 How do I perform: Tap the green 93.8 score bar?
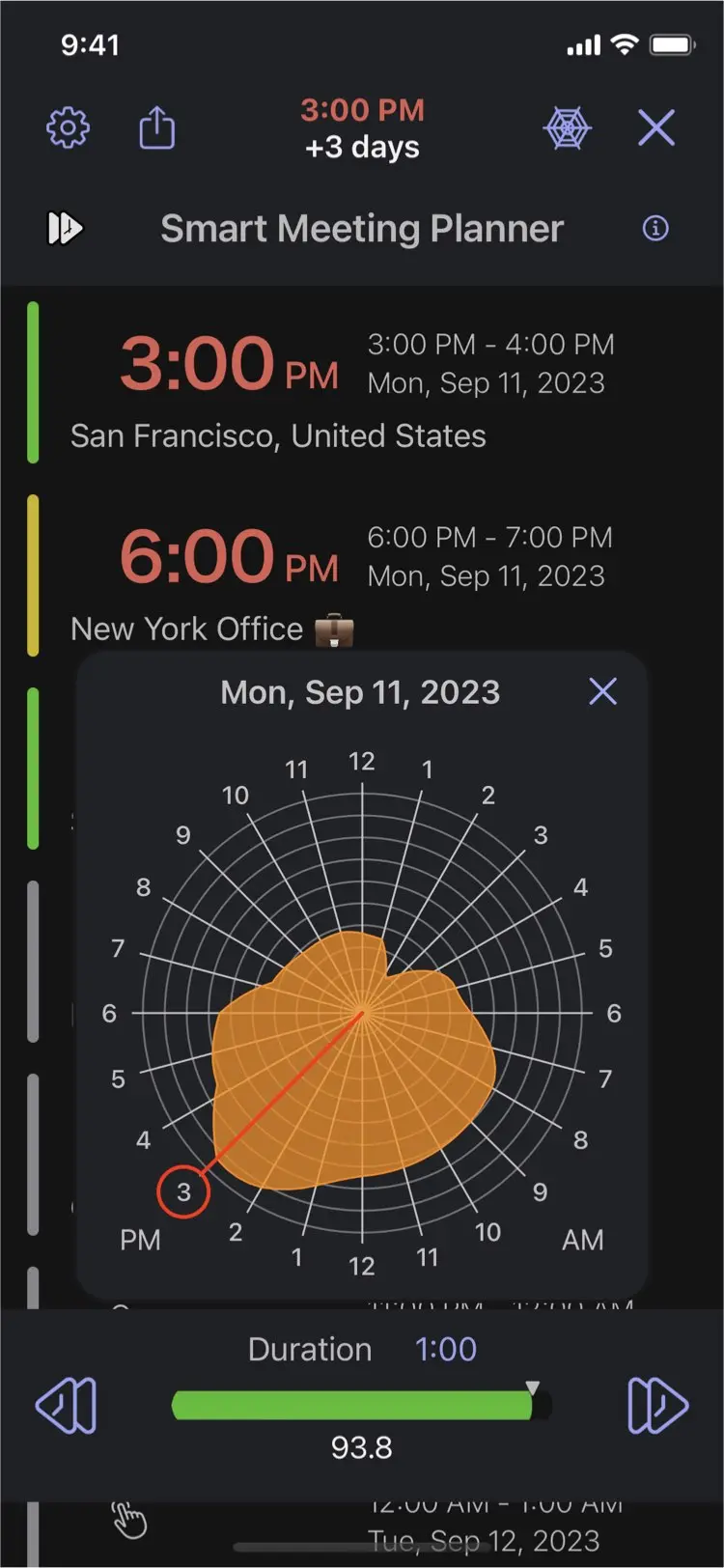(352, 1406)
